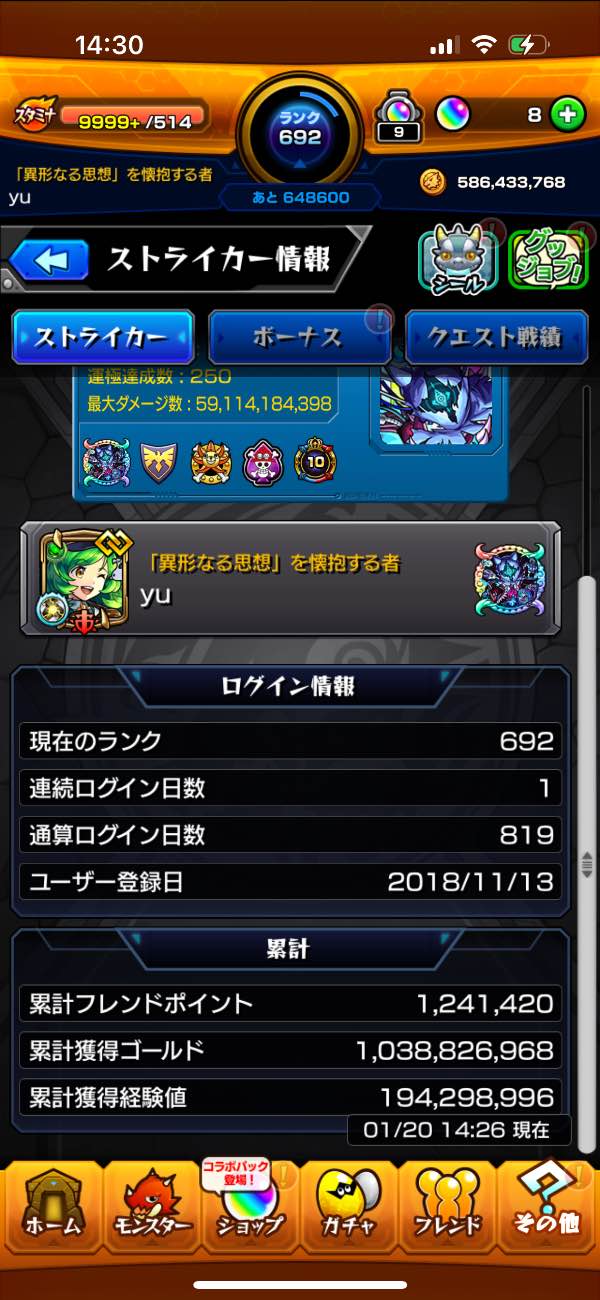Open the その他 menu tab
The image size is (600, 1300).
pyautogui.click(x=546, y=1205)
